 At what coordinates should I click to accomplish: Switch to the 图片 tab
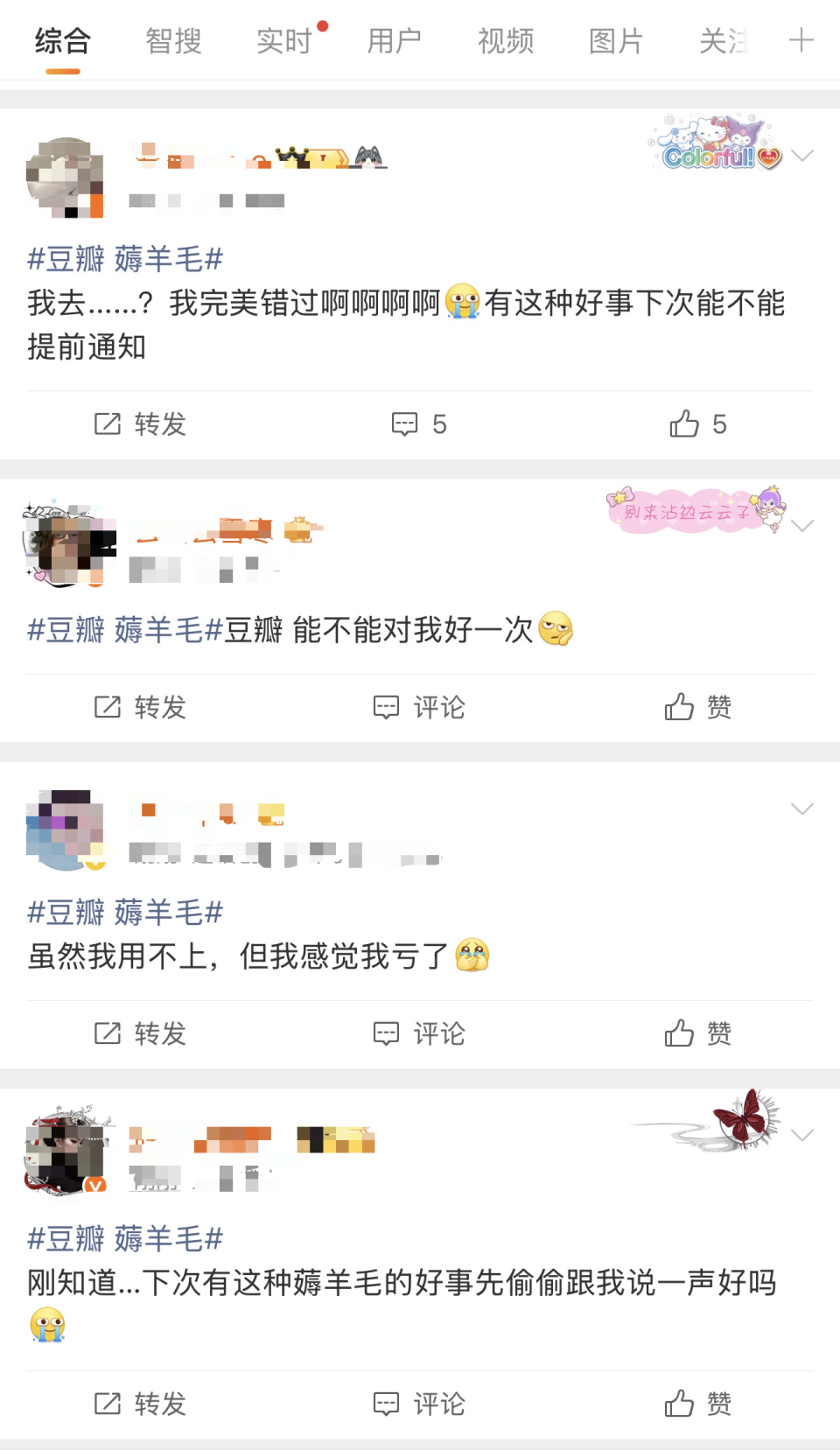pyautogui.click(x=617, y=40)
